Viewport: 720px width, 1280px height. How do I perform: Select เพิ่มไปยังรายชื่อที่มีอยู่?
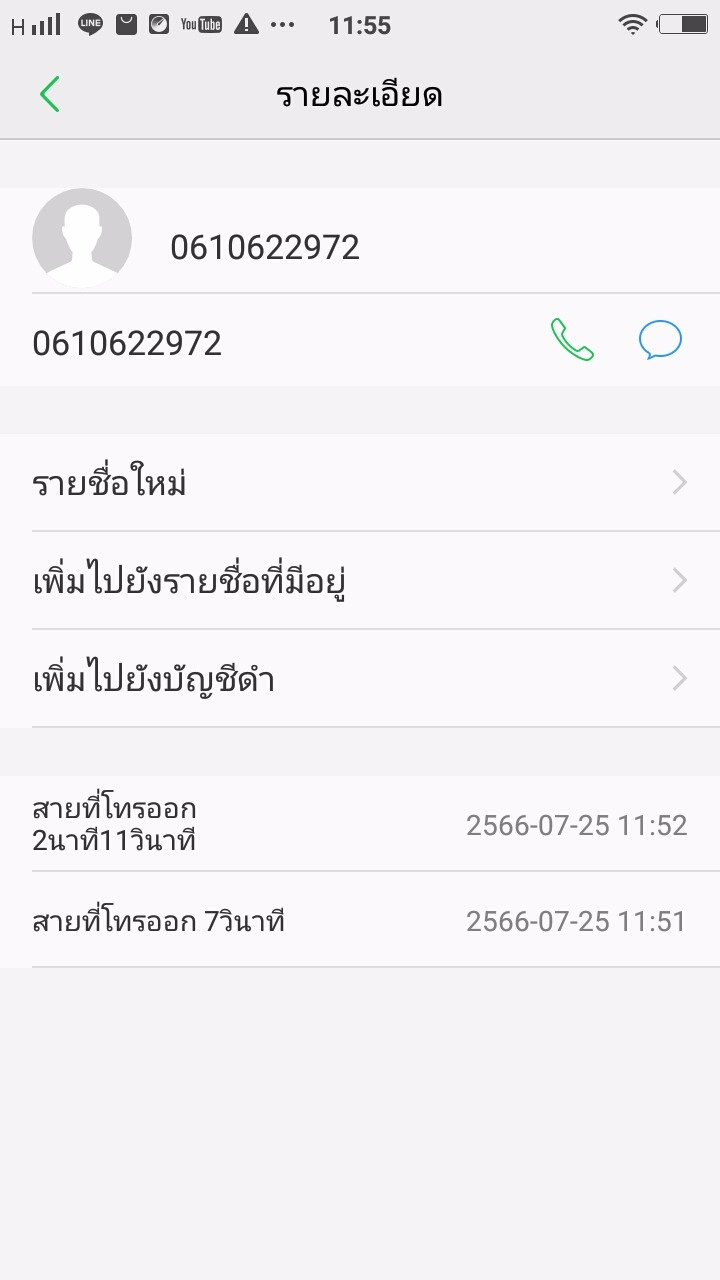tap(360, 581)
